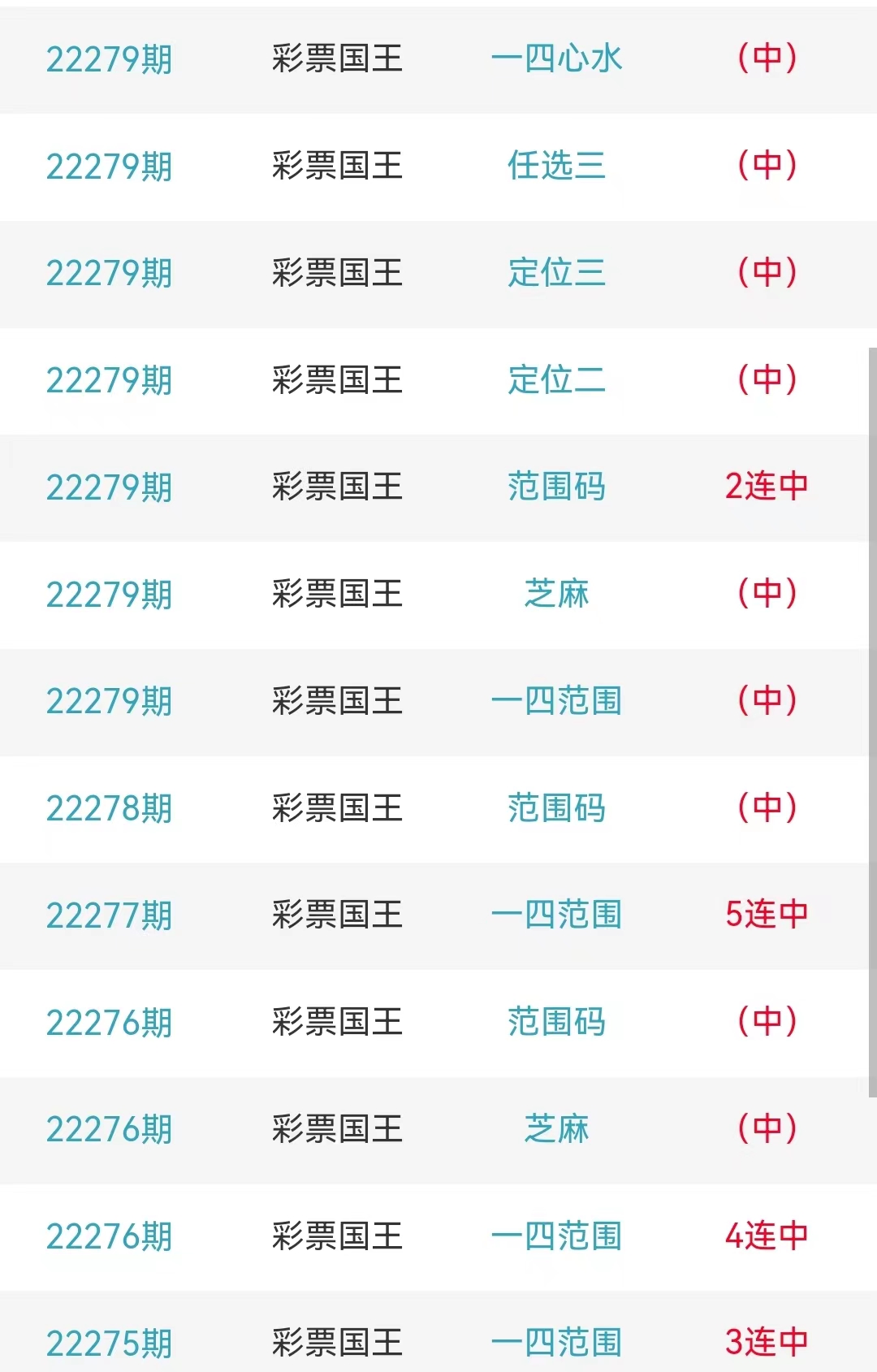Open the 22276期 范围码 row
This screenshot has height=1372, width=877.
point(556,1023)
